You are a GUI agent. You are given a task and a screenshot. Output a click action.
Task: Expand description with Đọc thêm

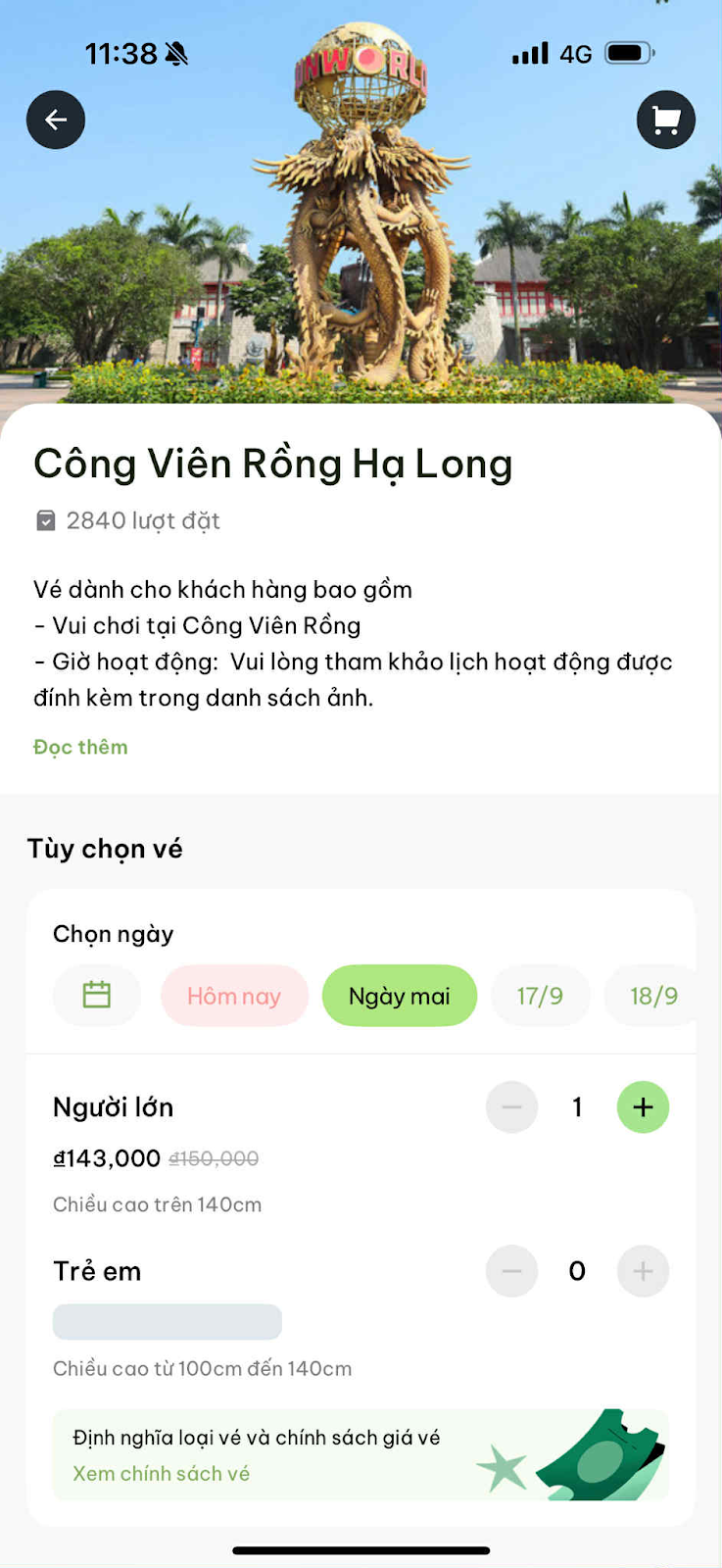click(x=80, y=747)
